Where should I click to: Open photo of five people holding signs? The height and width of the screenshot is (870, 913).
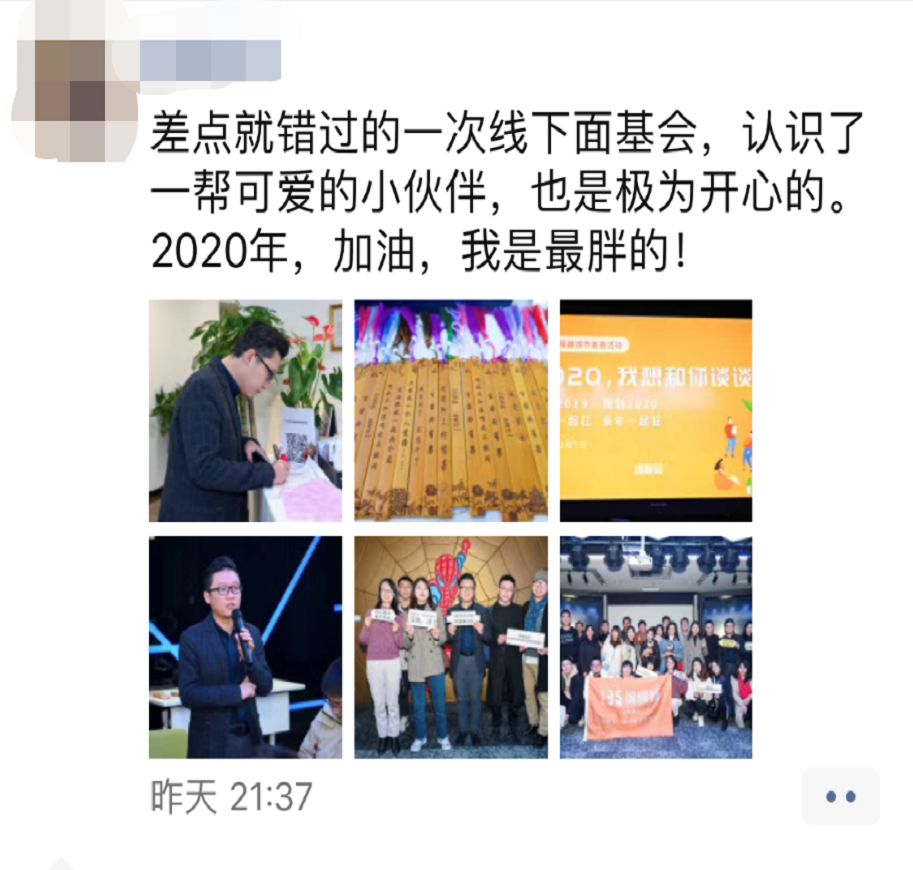point(451,647)
